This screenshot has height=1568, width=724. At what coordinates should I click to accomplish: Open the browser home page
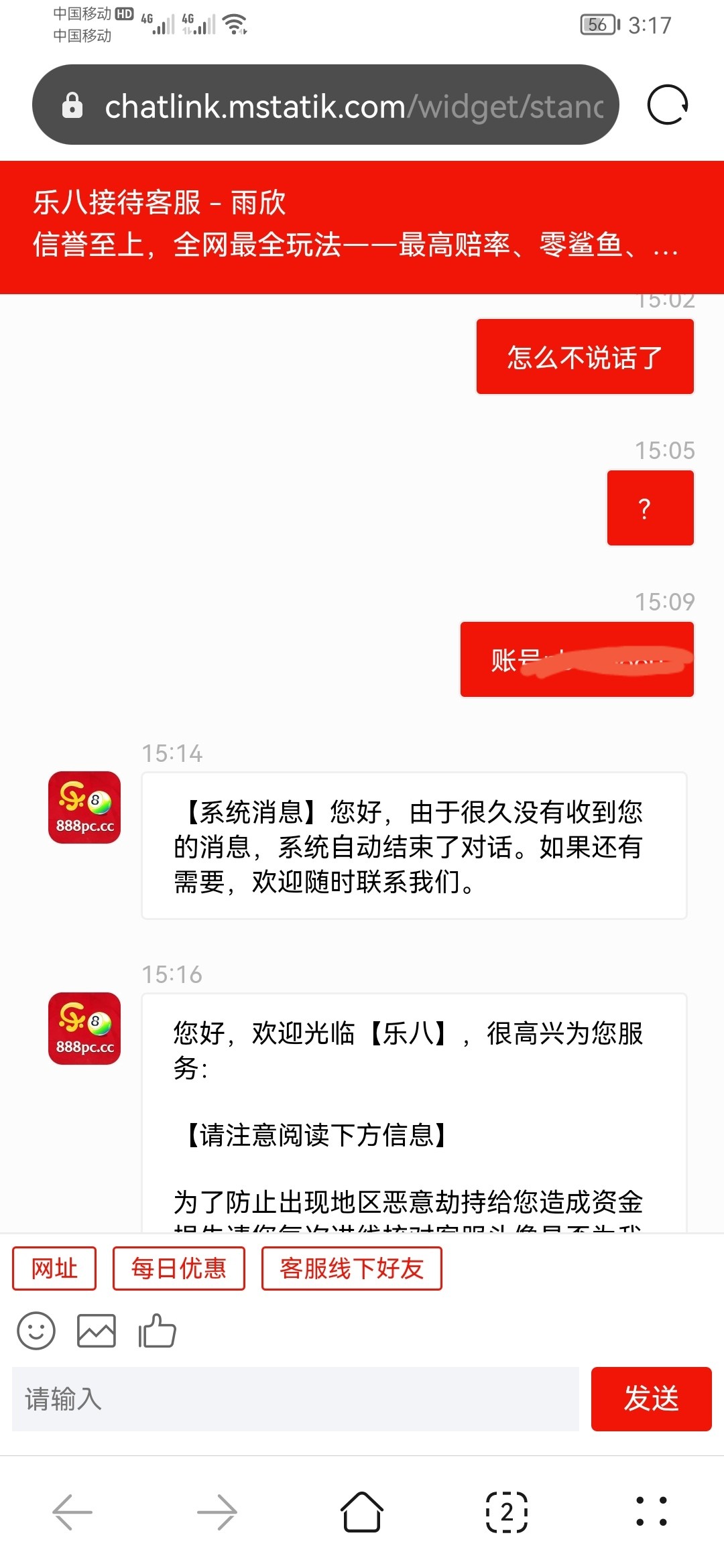[x=362, y=1512]
